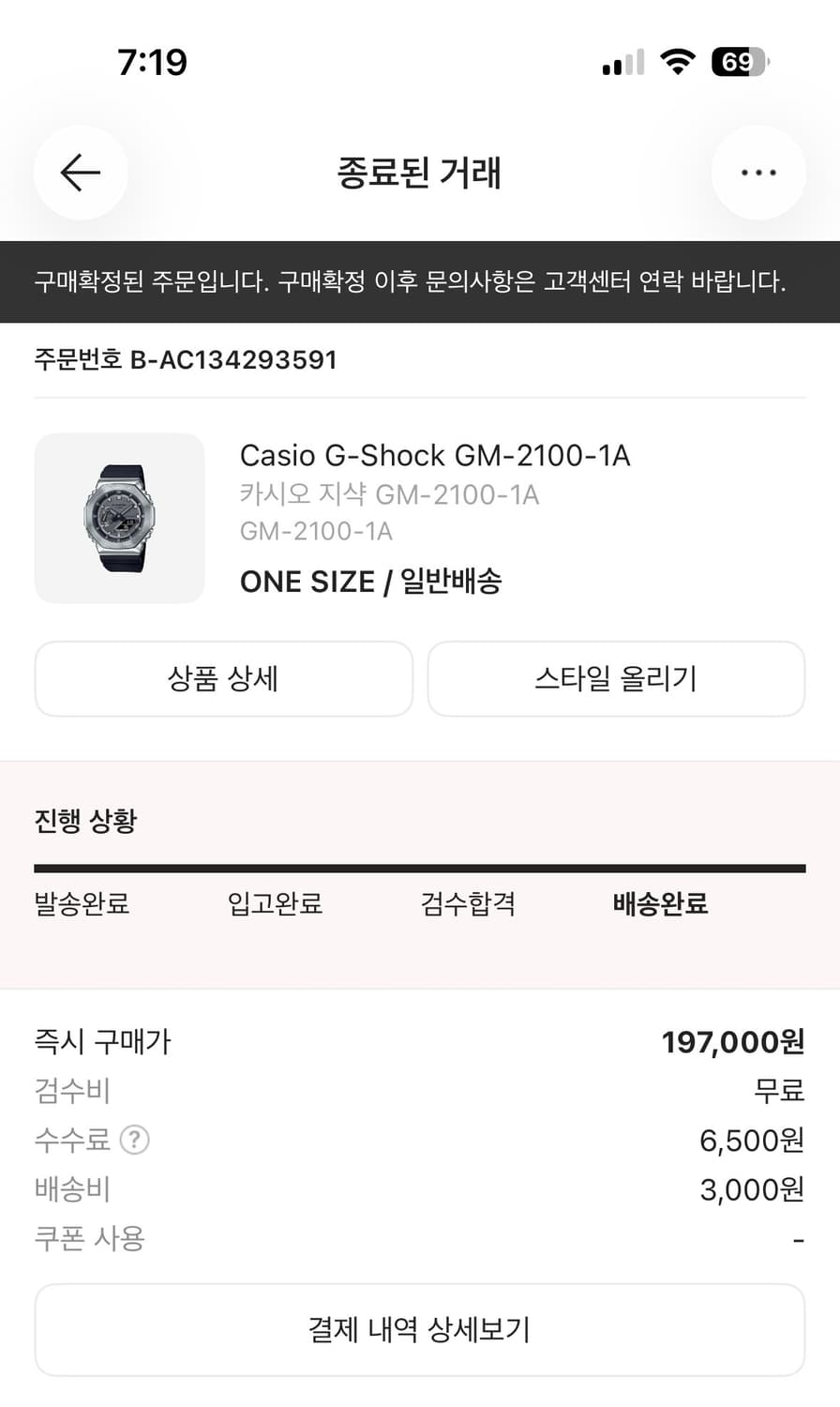Open the more options ellipsis menu

(758, 173)
